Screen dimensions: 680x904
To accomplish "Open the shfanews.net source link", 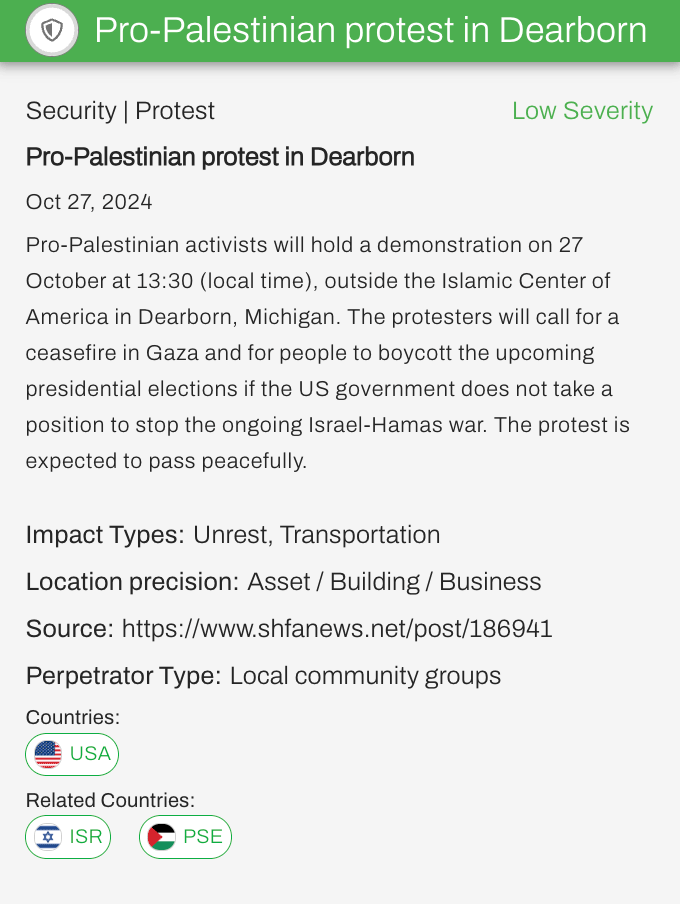I will tap(337, 629).
